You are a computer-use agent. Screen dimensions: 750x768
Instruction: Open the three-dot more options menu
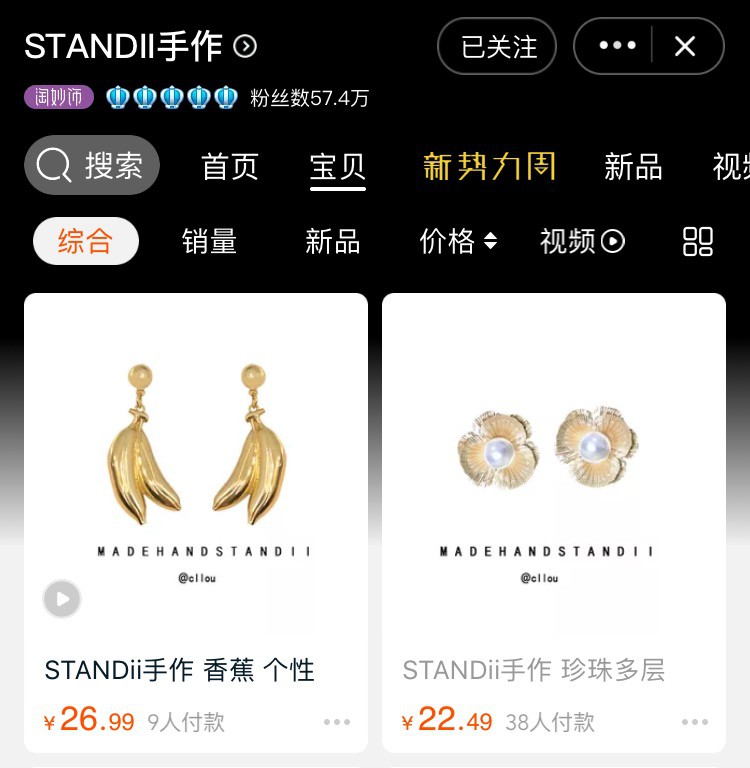click(x=616, y=46)
